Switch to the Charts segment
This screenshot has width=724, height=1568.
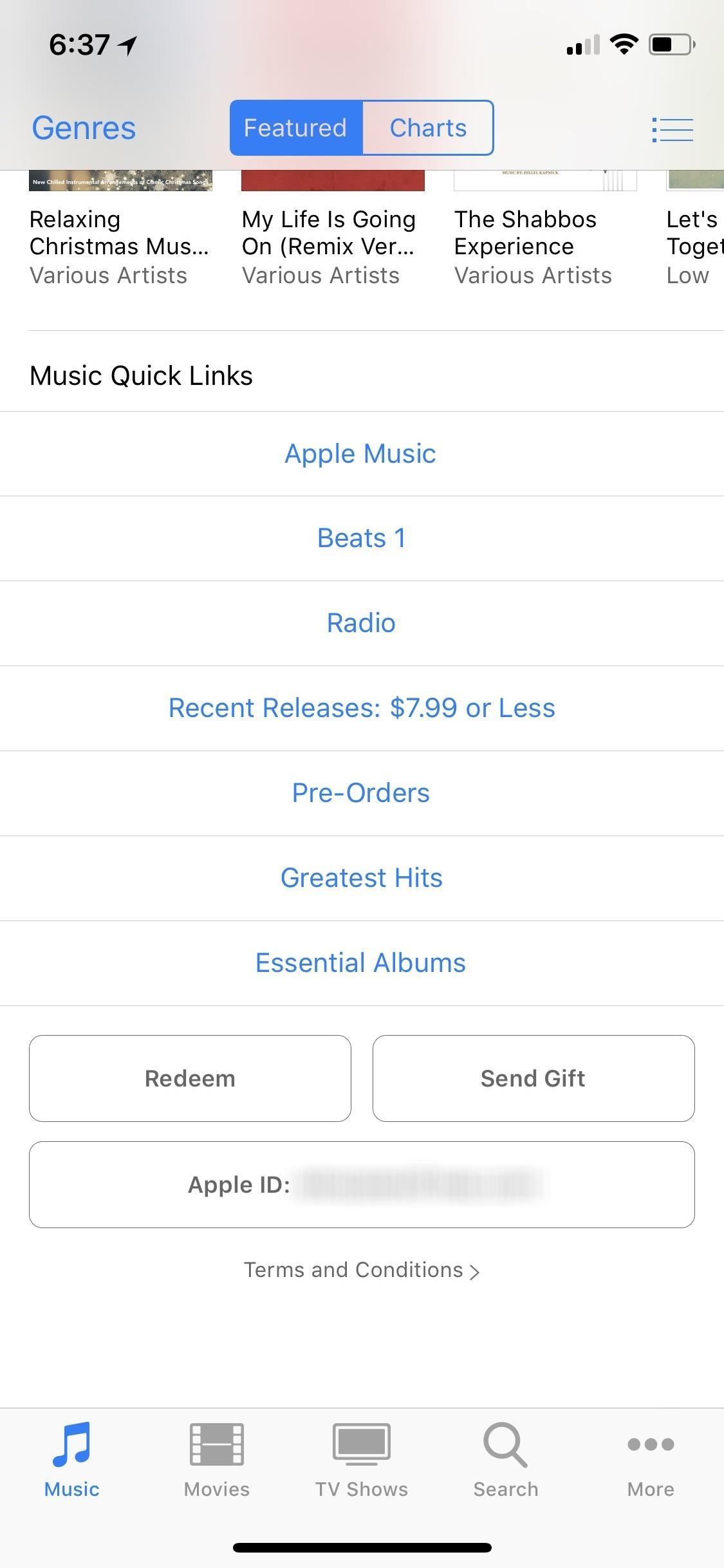pyautogui.click(x=428, y=128)
